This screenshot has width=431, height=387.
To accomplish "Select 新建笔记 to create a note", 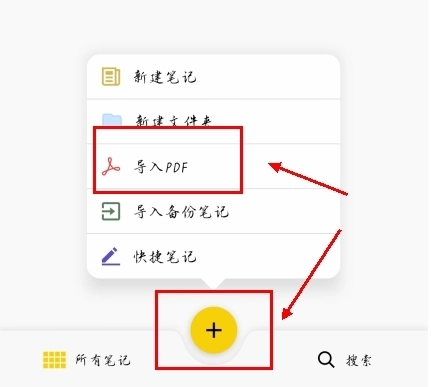I will pyautogui.click(x=213, y=77).
